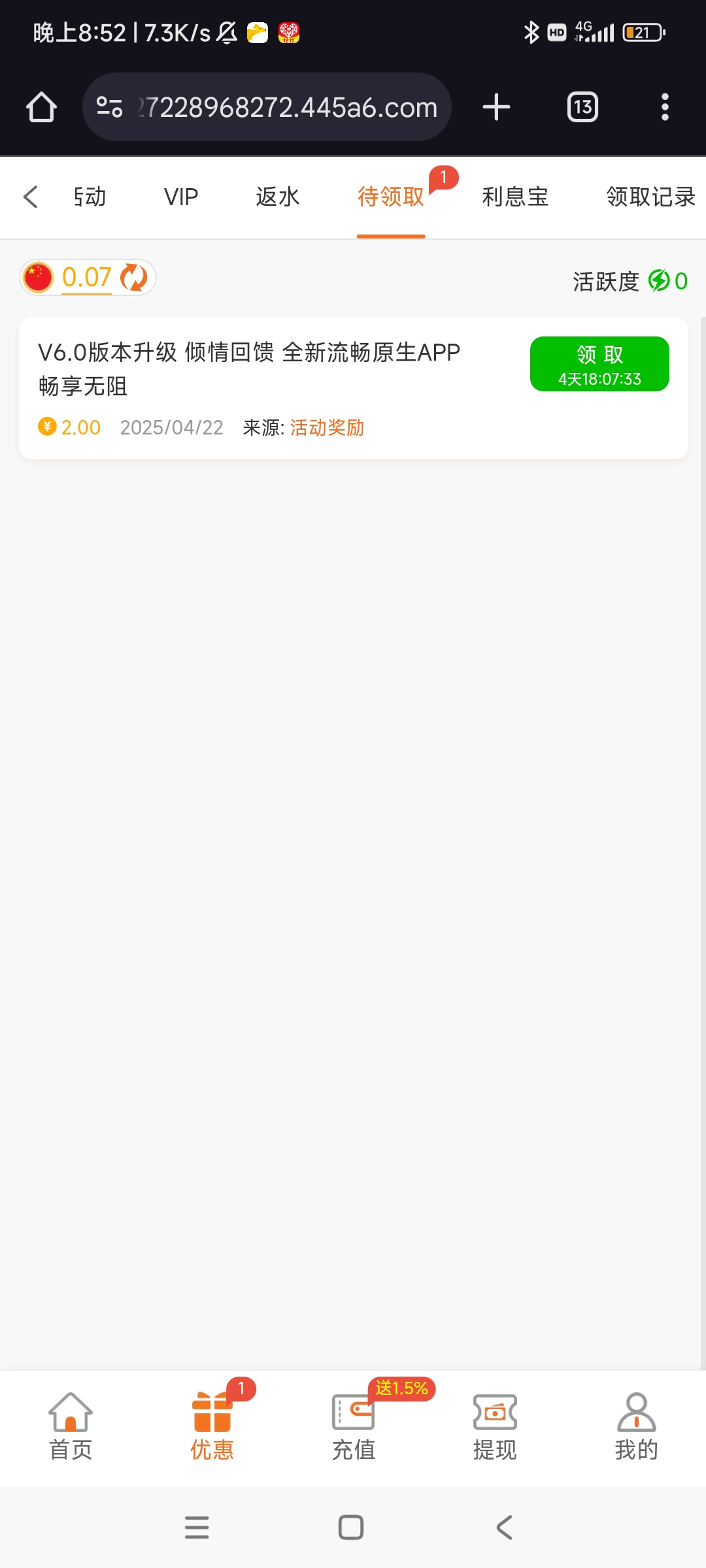Open 我的 profile via the person icon
This screenshot has width=706, height=1568.
pyautogui.click(x=635, y=1415)
